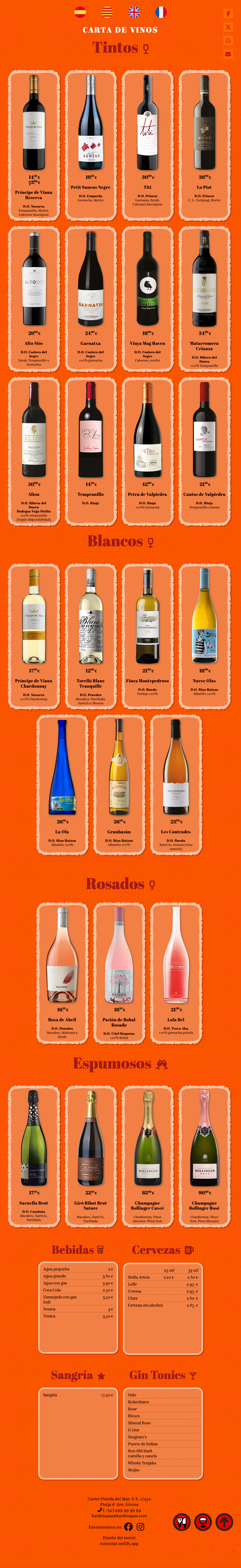Share the menu by email

(x=228, y=53)
